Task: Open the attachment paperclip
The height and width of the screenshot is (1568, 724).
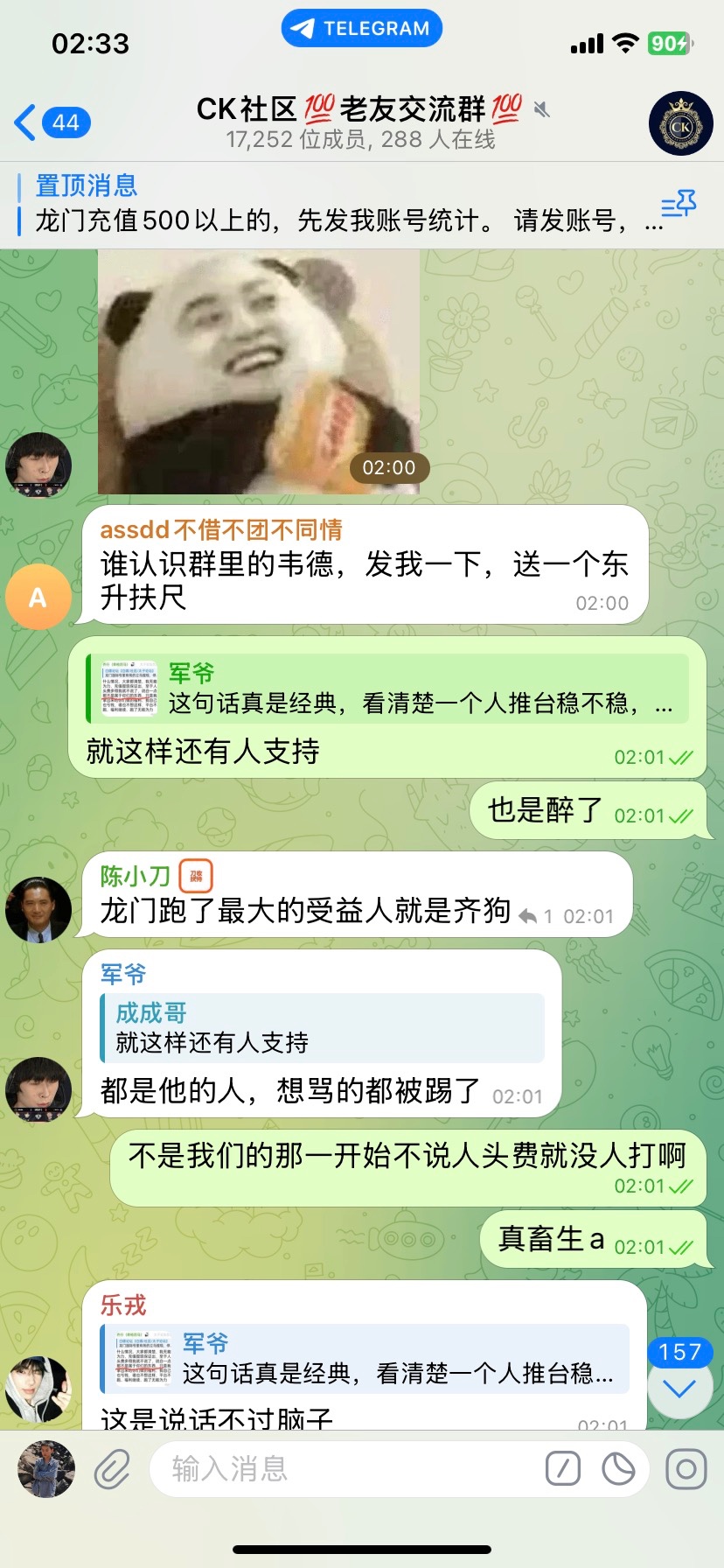Action: pos(112,1469)
